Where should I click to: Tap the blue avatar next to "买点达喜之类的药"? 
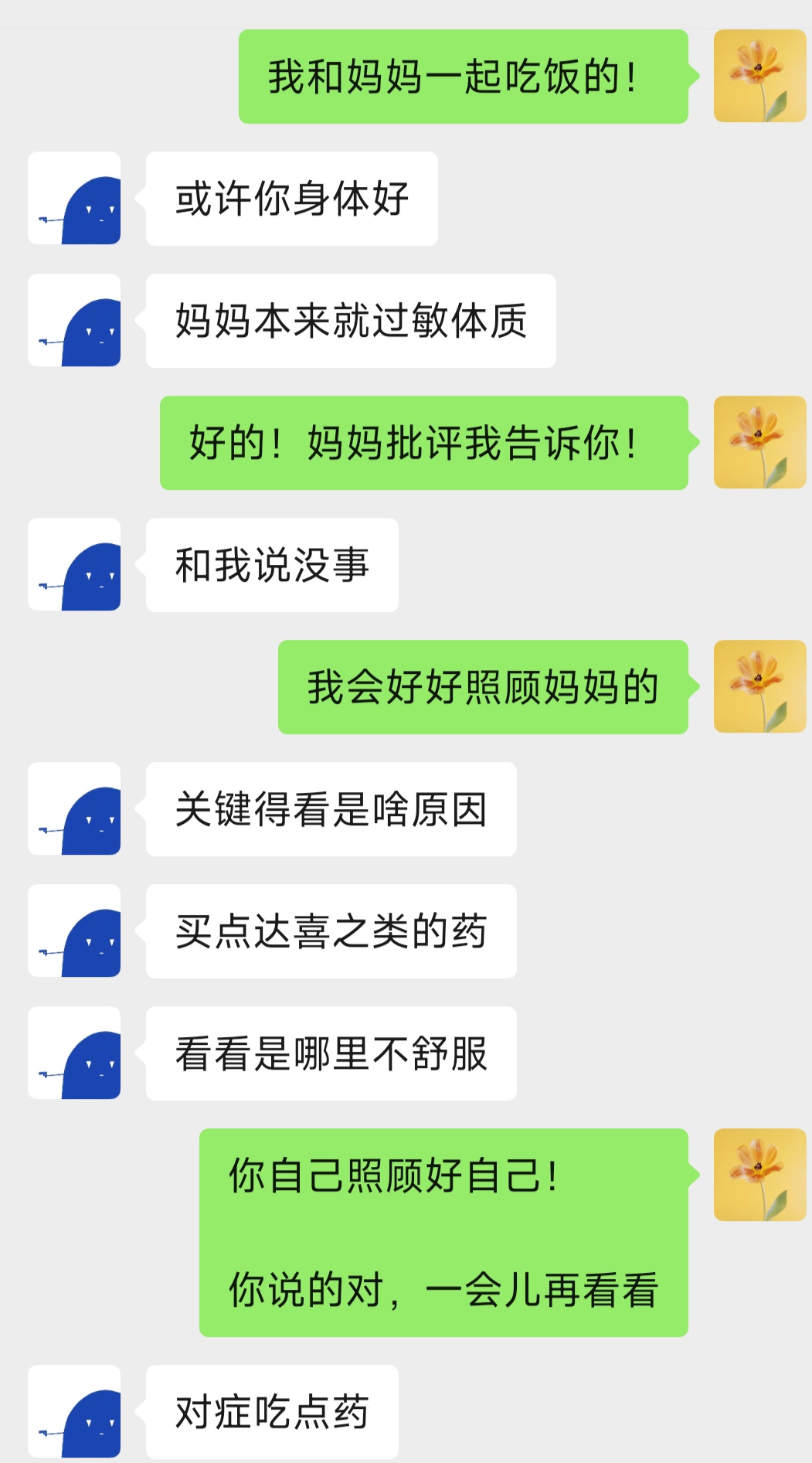[x=74, y=931]
